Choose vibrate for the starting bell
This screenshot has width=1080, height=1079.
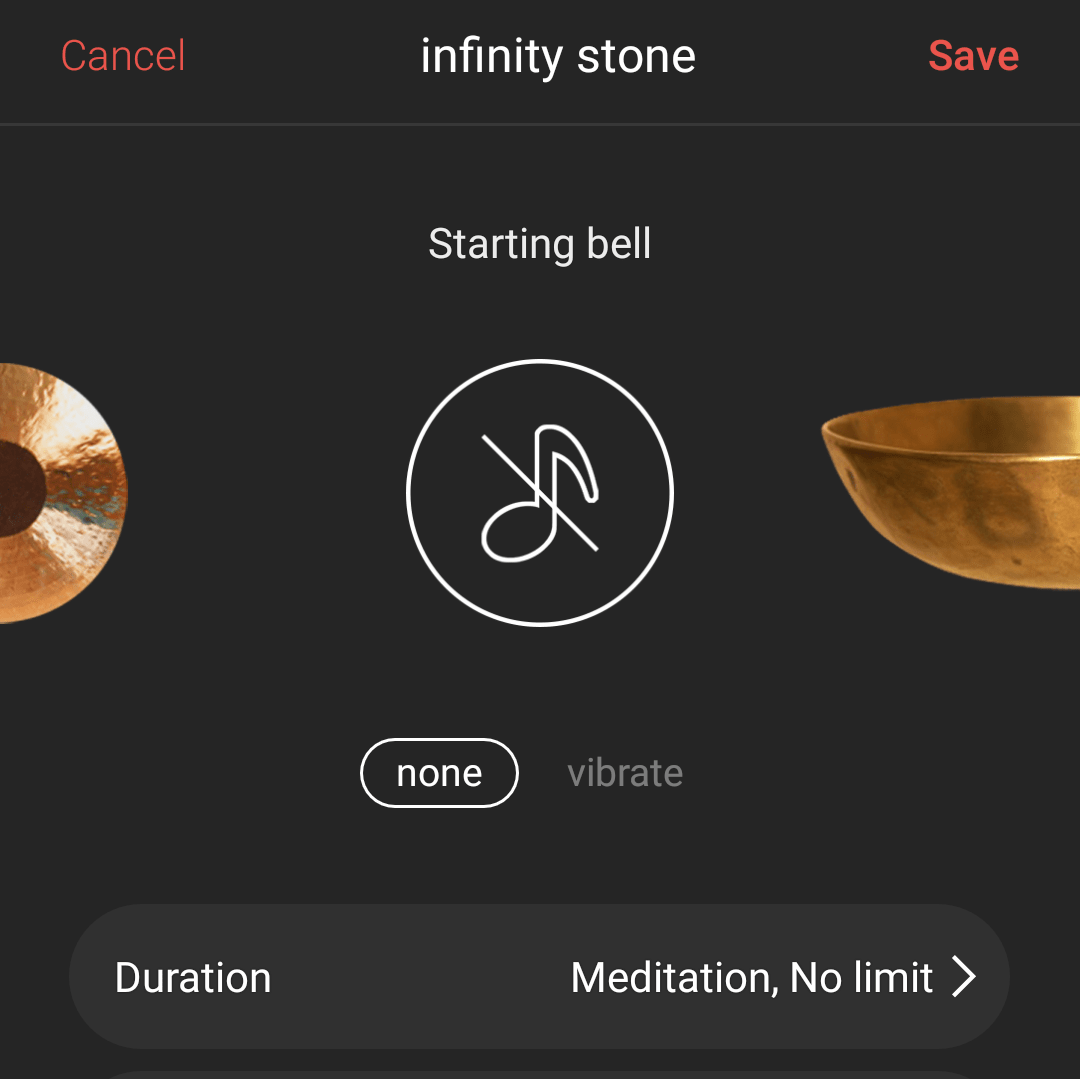pyautogui.click(x=625, y=773)
